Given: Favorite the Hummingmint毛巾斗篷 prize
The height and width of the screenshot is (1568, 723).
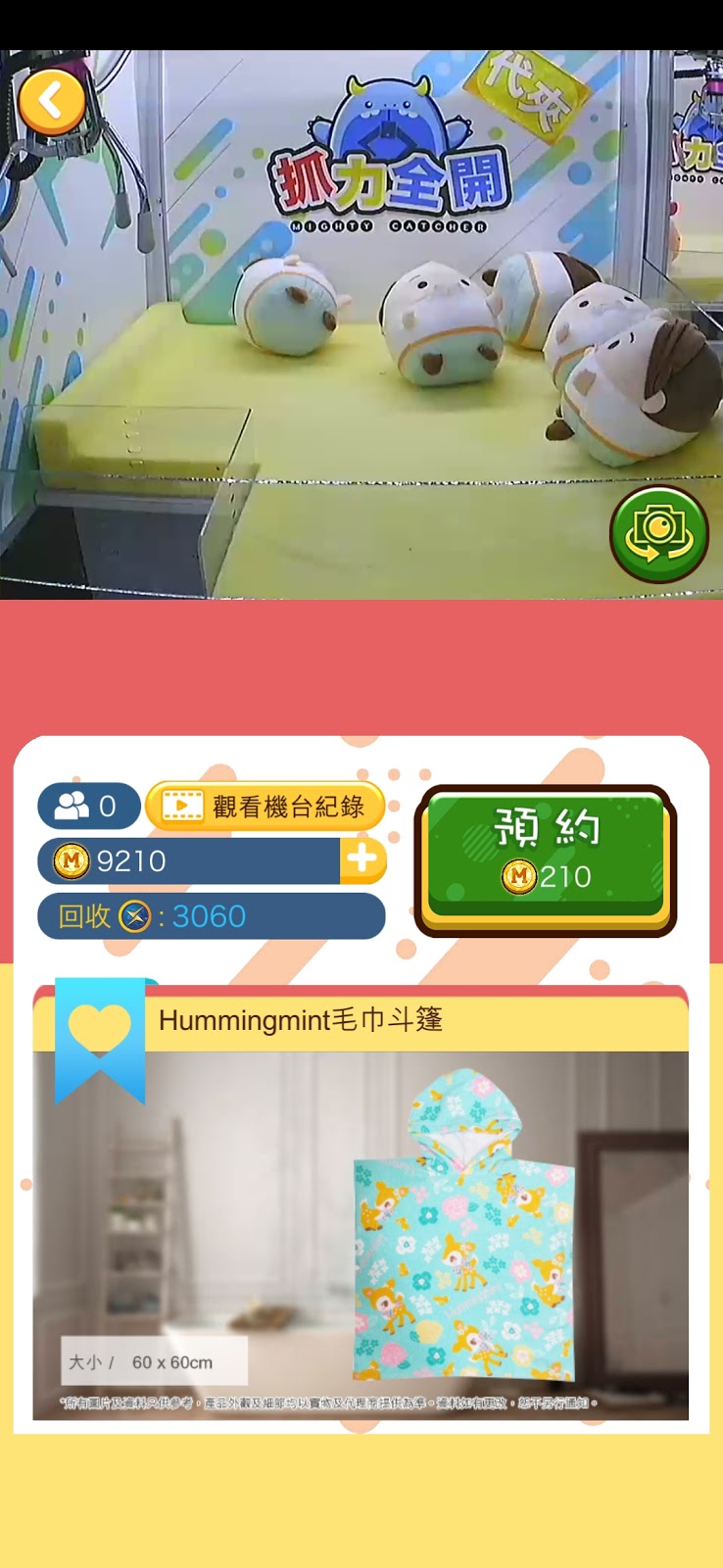Looking at the screenshot, I should coord(99,1039).
